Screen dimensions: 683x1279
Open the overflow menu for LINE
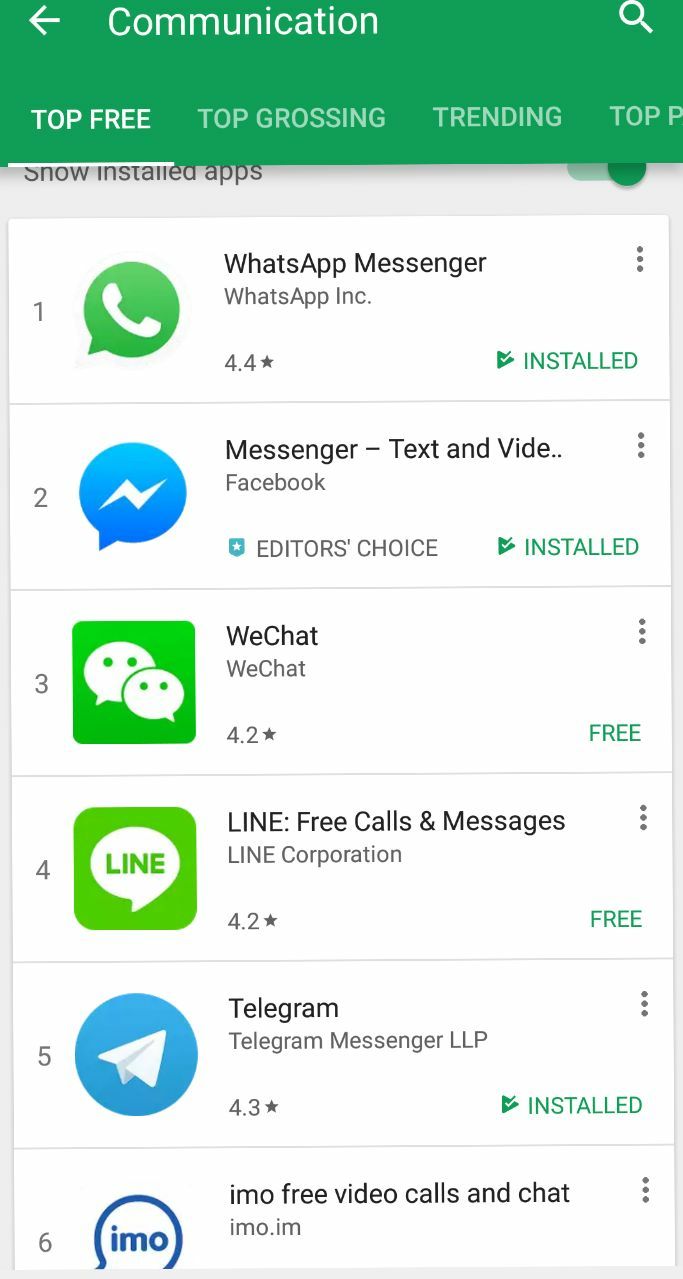[643, 817]
